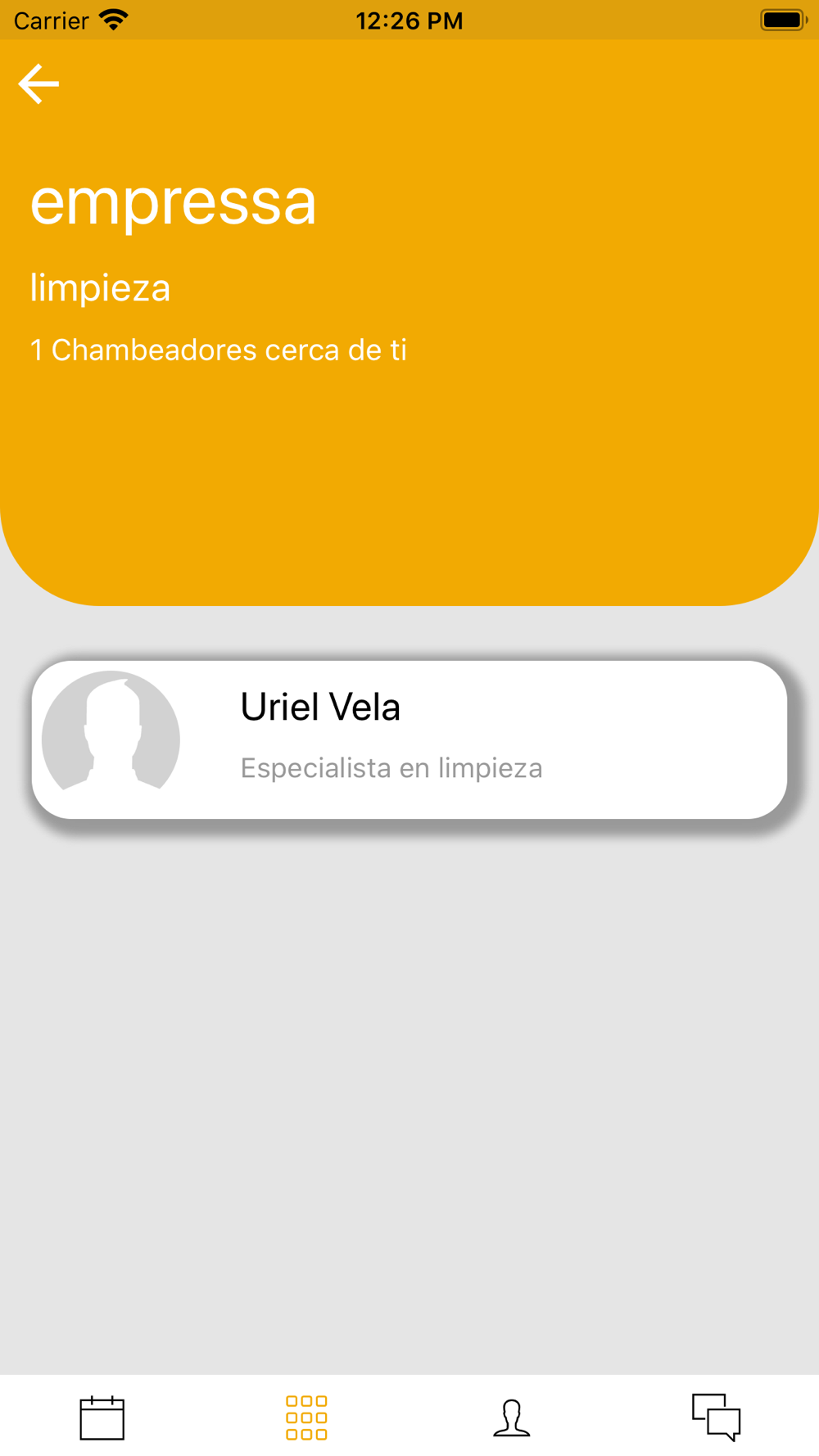Switch to the calendar tab
819x1456 pixels.
pyautogui.click(x=102, y=1418)
